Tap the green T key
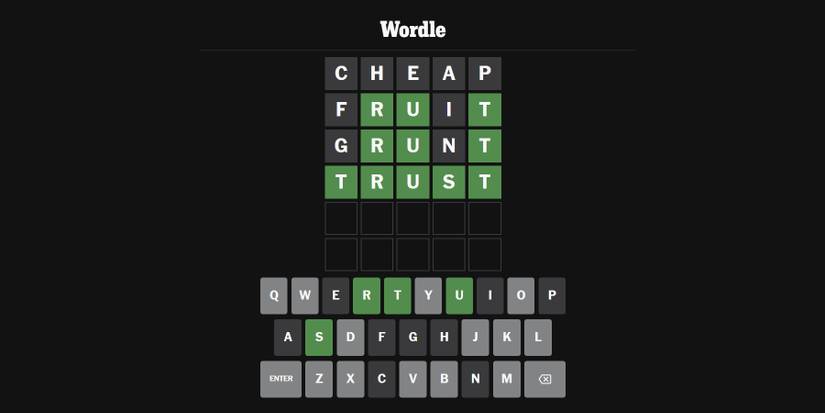Image resolution: width=825 pixels, height=413 pixels. click(397, 296)
